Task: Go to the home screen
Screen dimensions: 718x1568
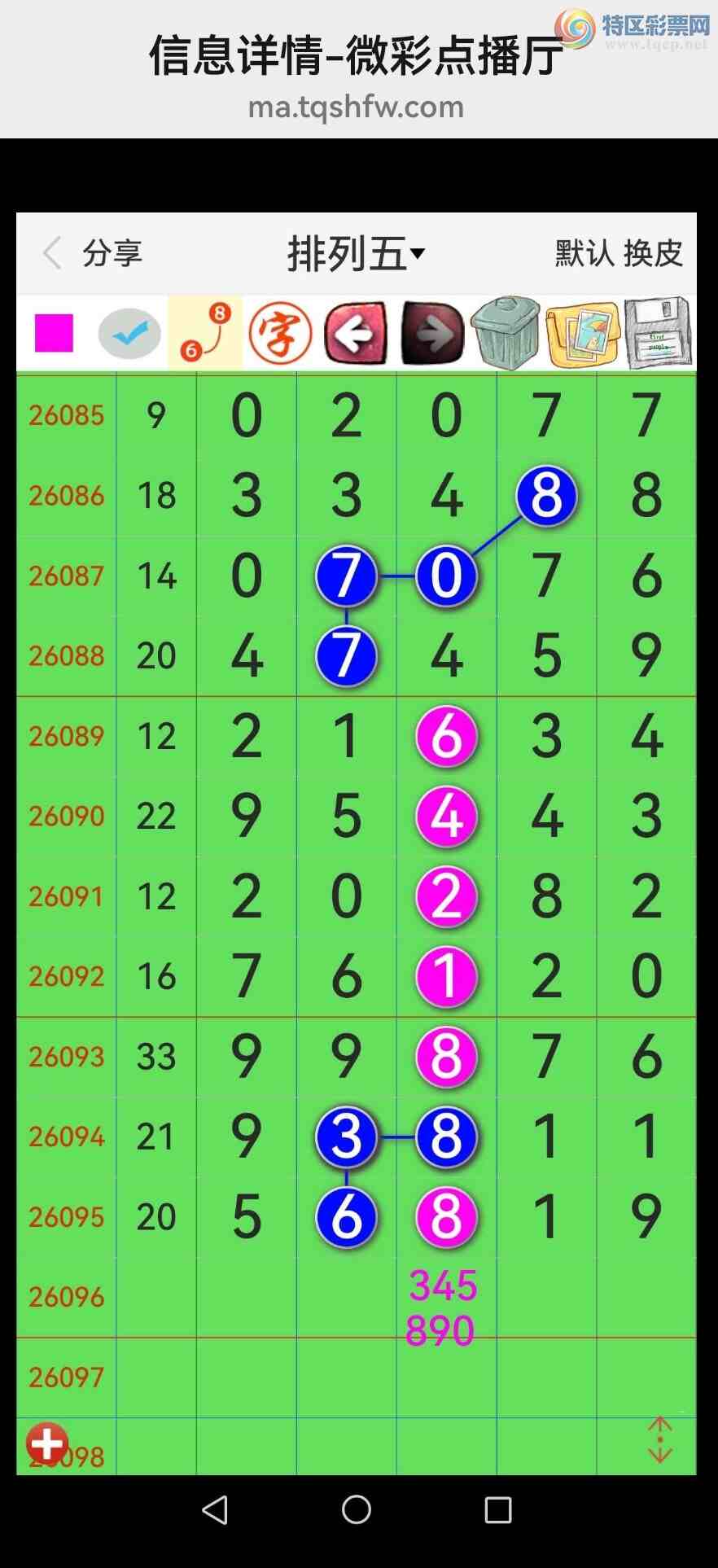Action: coord(357,1510)
